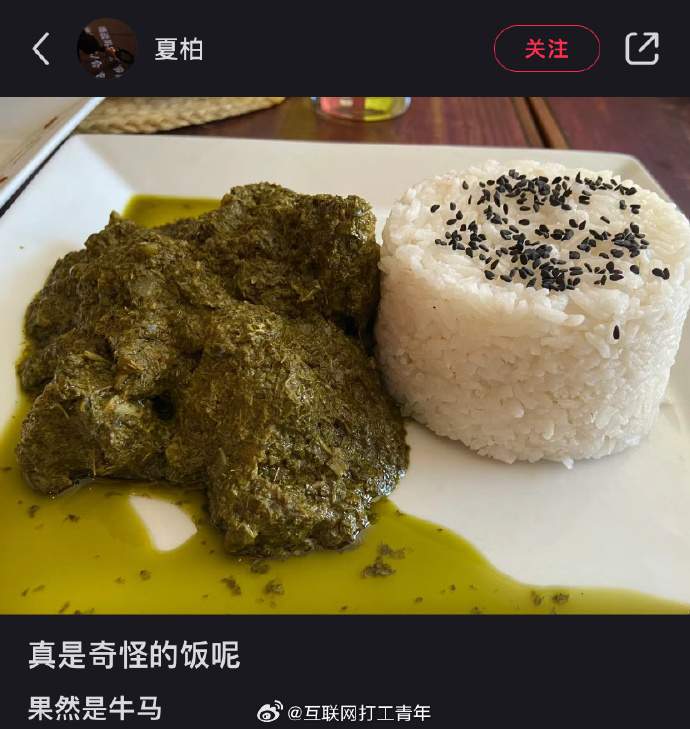
Task: Open 夏柏's profile avatar
Action: 107,48
